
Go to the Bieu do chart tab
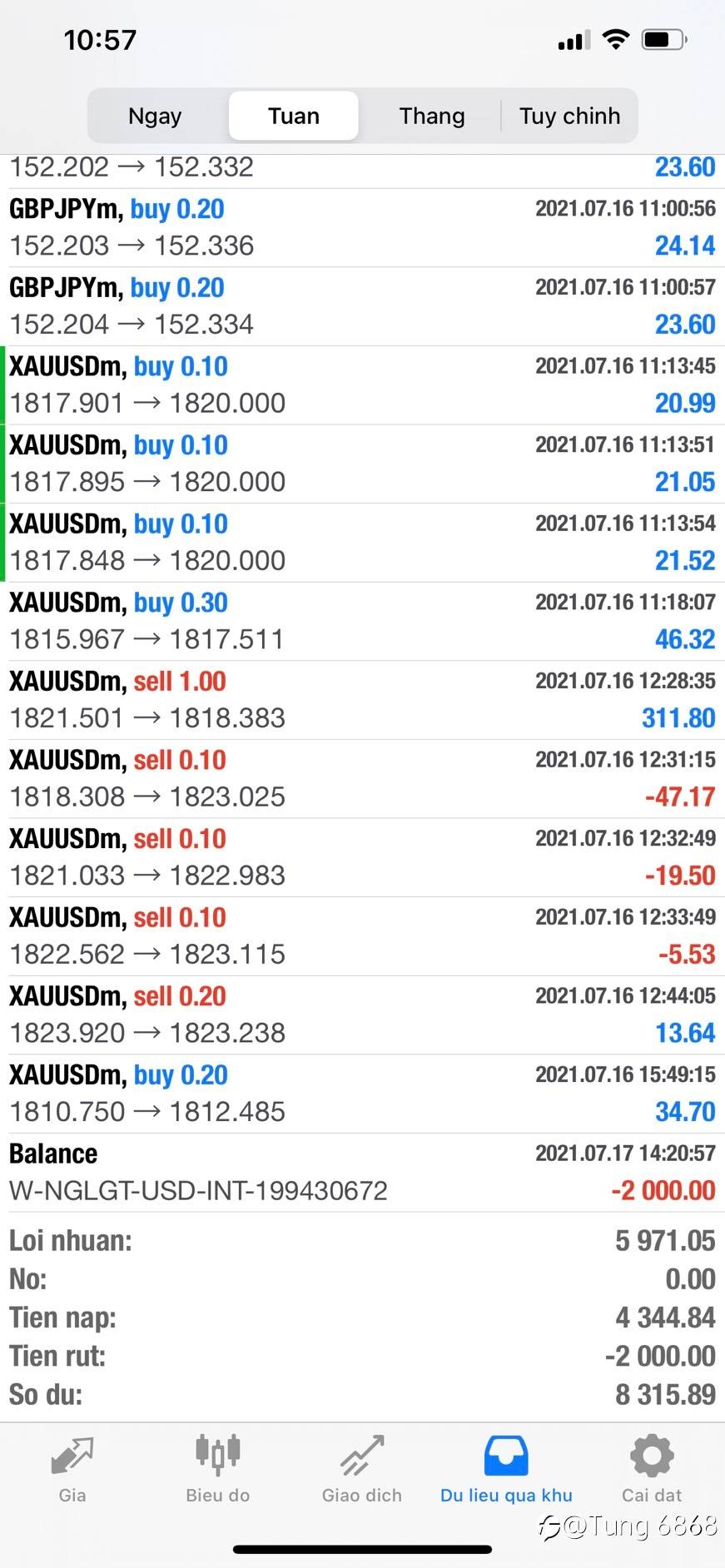(x=217, y=1469)
